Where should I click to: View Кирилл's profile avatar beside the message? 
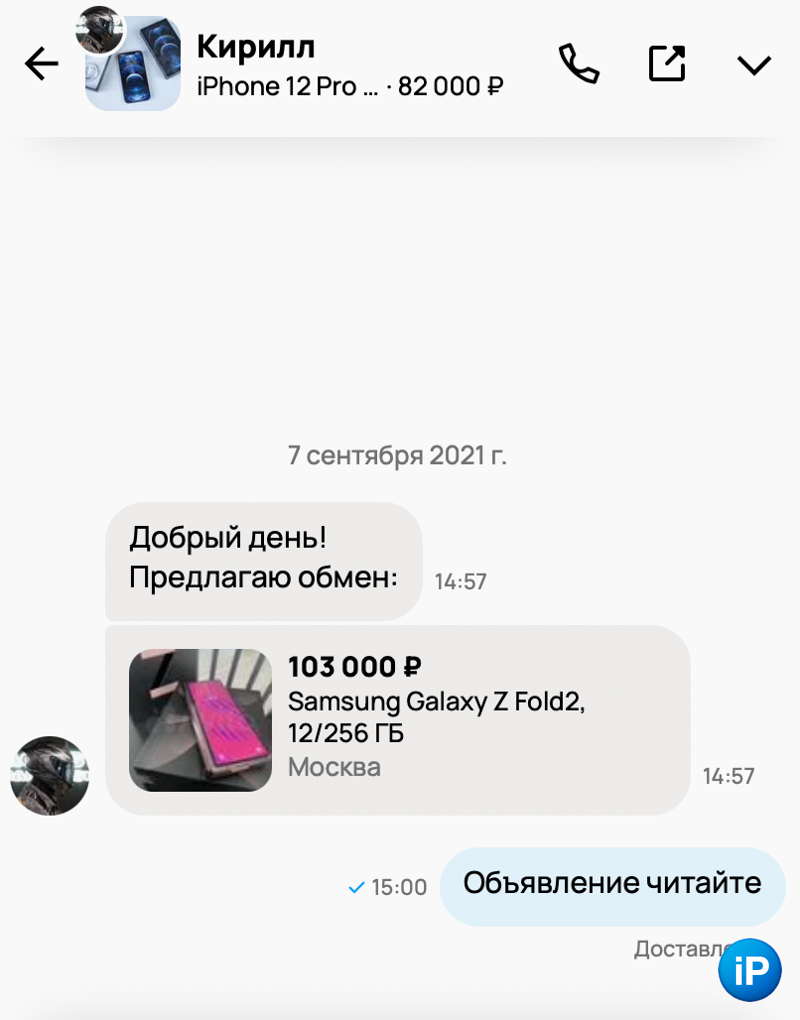click(x=49, y=776)
